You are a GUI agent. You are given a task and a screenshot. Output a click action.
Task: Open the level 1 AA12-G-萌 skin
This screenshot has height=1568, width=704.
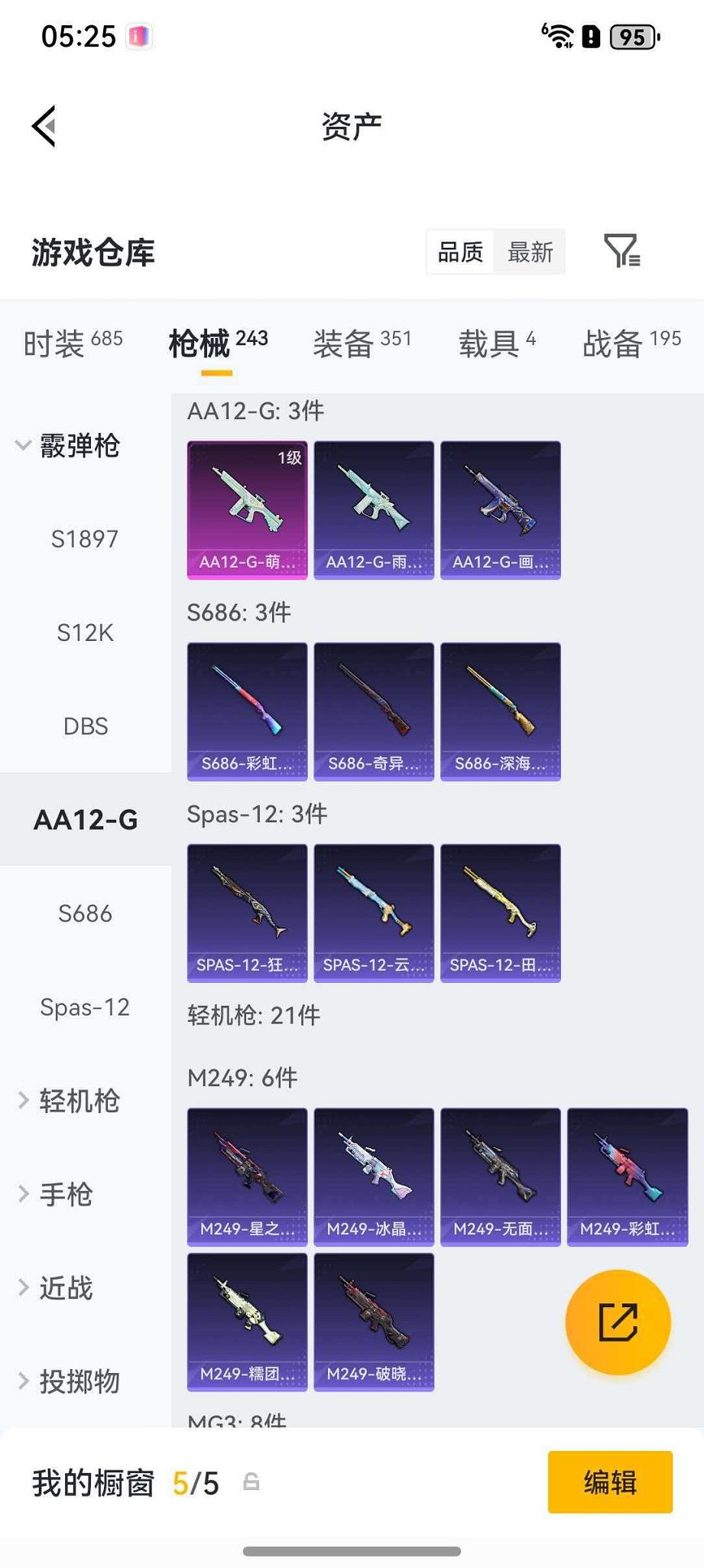tap(247, 509)
